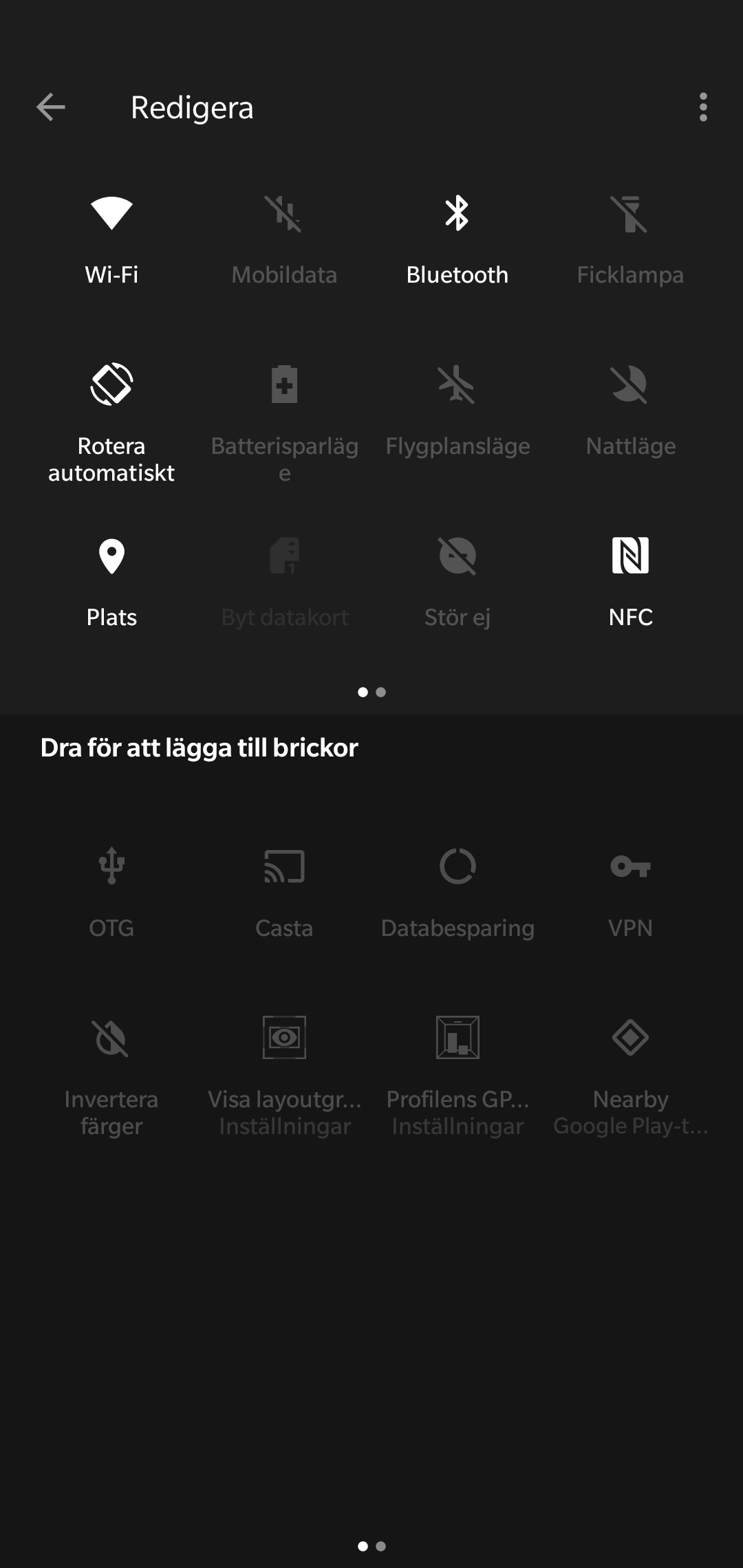Select the Mobildata tile
Screen dimensions: 743x1568
tap(284, 239)
